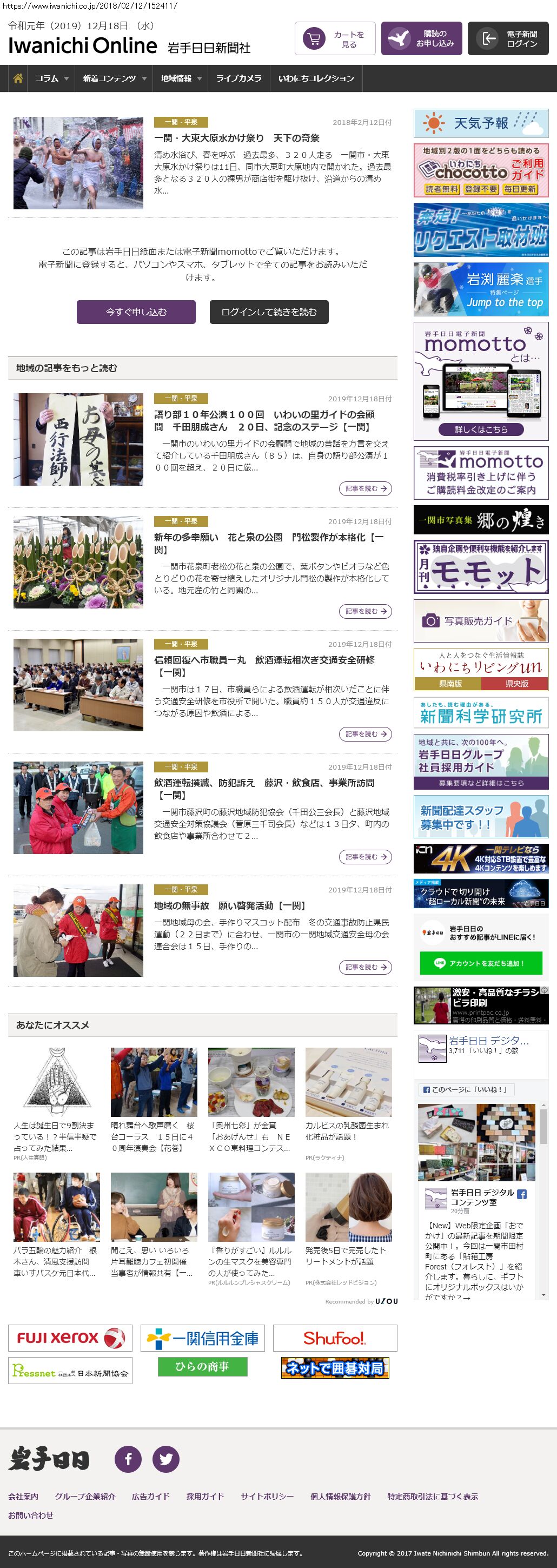
Task: Open the home icon in navigation bar
Action: coord(18,78)
